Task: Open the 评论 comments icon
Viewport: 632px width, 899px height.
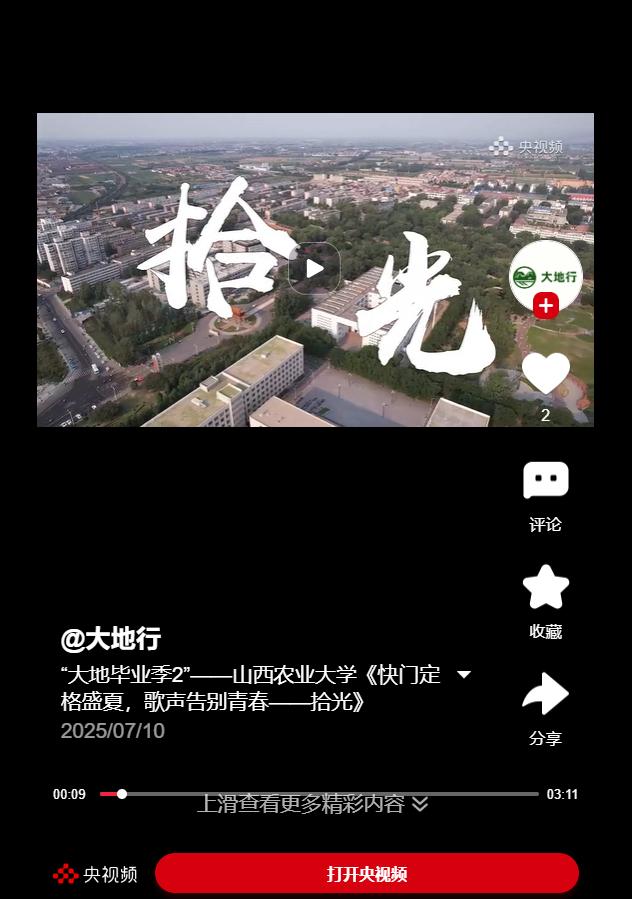Action: (x=545, y=481)
